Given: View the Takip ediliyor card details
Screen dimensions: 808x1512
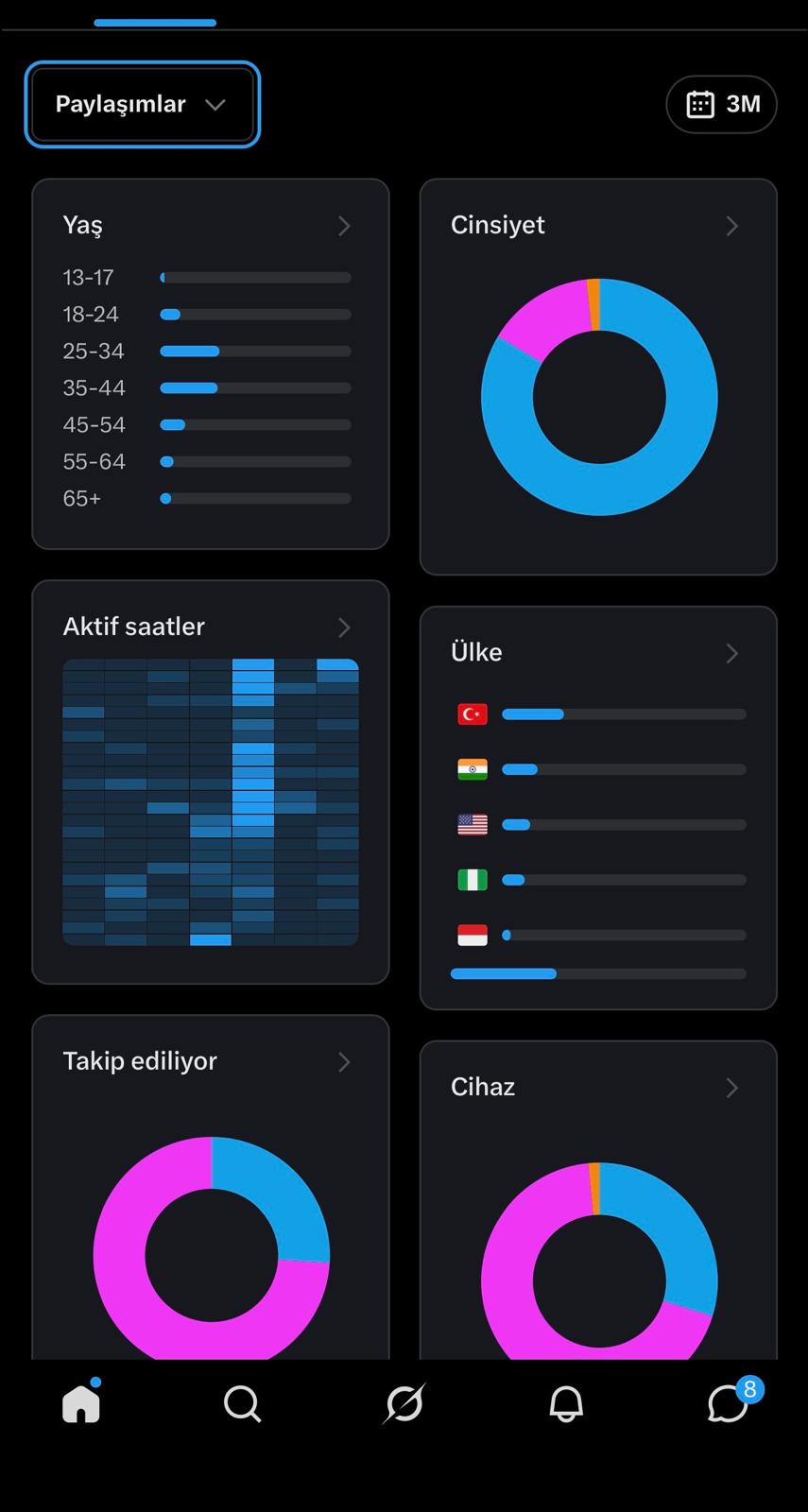Looking at the screenshot, I should (x=211, y=1188).
